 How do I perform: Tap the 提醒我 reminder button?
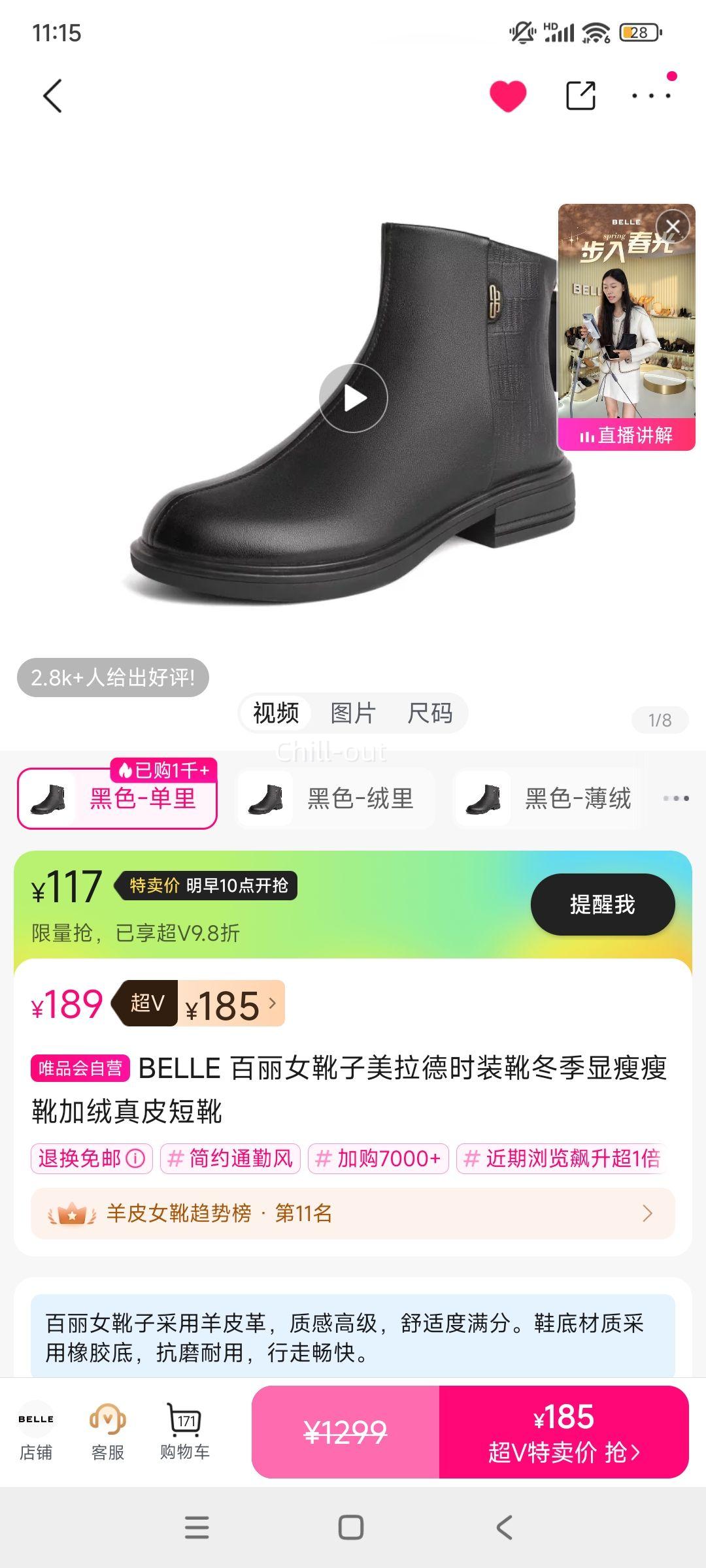[601, 904]
